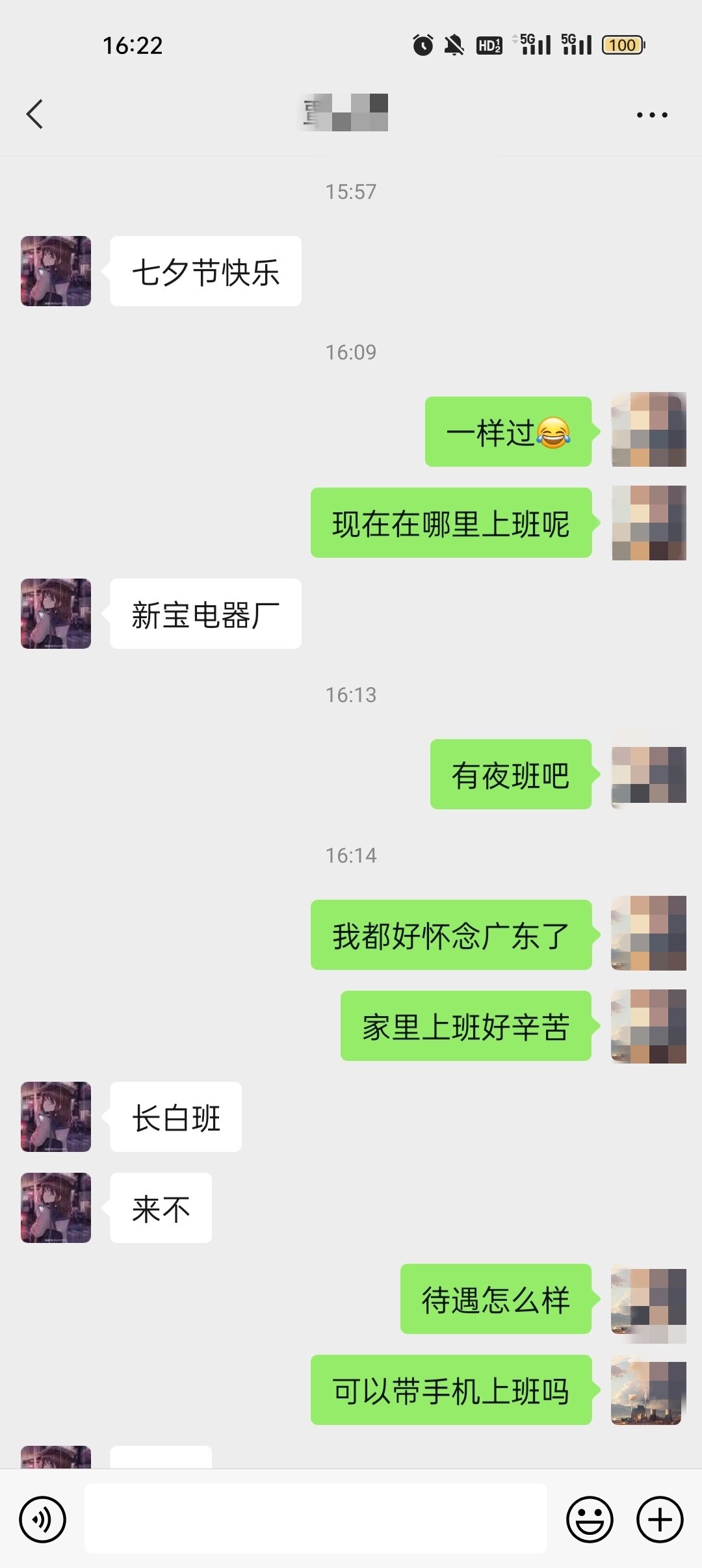Open contact avatar beside 新宝电器厂

[56, 614]
